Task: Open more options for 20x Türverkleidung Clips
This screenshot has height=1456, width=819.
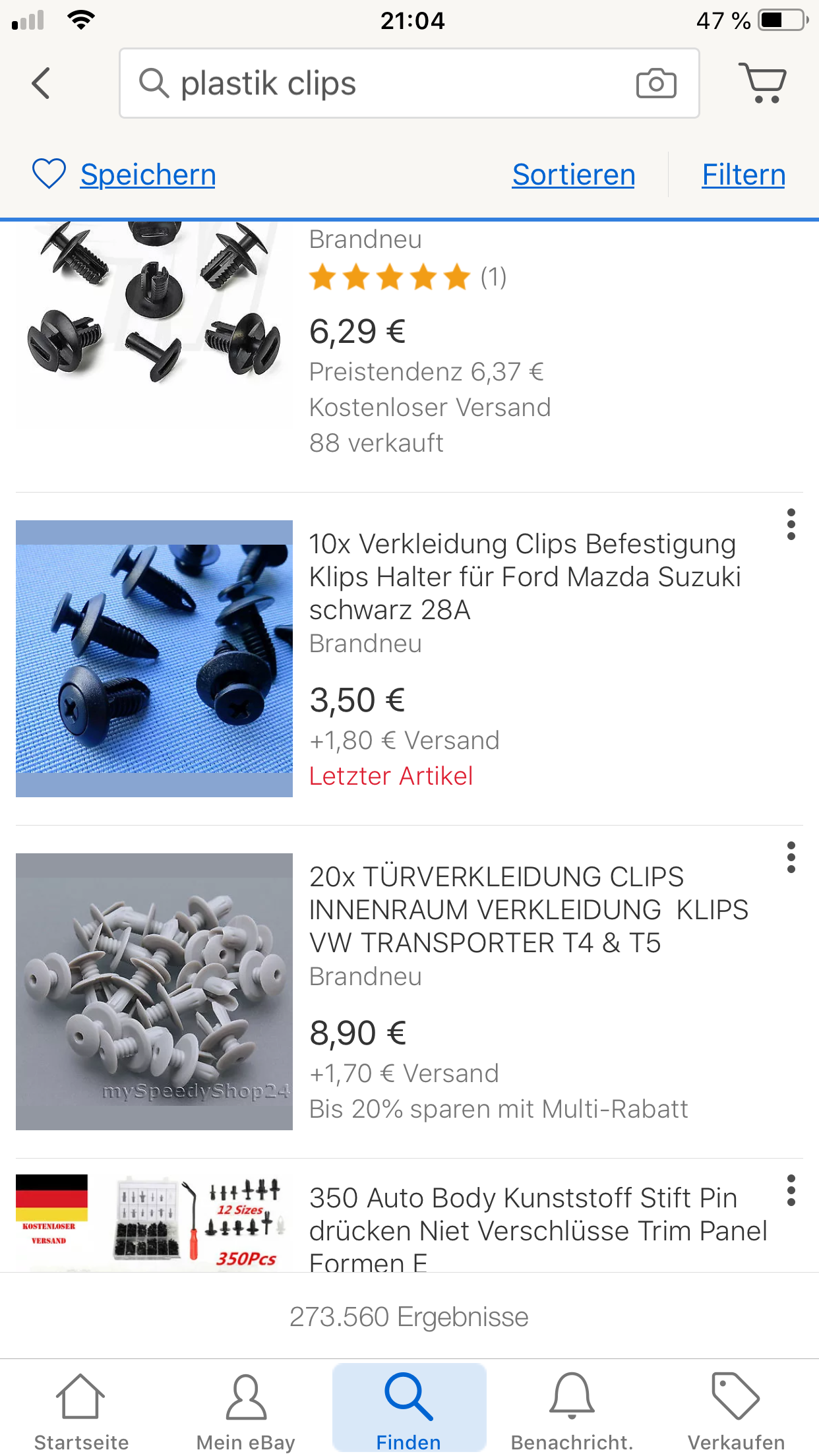Action: tap(791, 857)
